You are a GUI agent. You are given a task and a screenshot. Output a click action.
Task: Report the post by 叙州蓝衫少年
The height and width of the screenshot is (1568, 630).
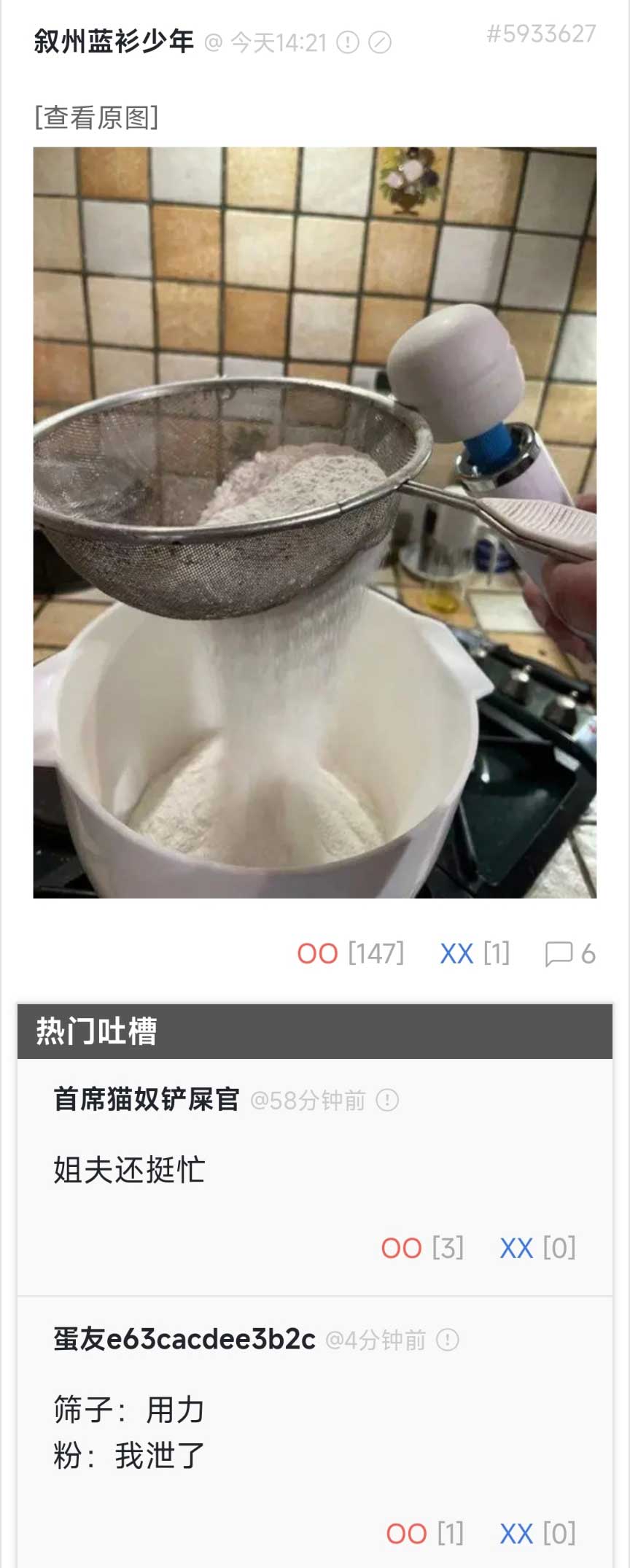pyautogui.click(x=348, y=43)
